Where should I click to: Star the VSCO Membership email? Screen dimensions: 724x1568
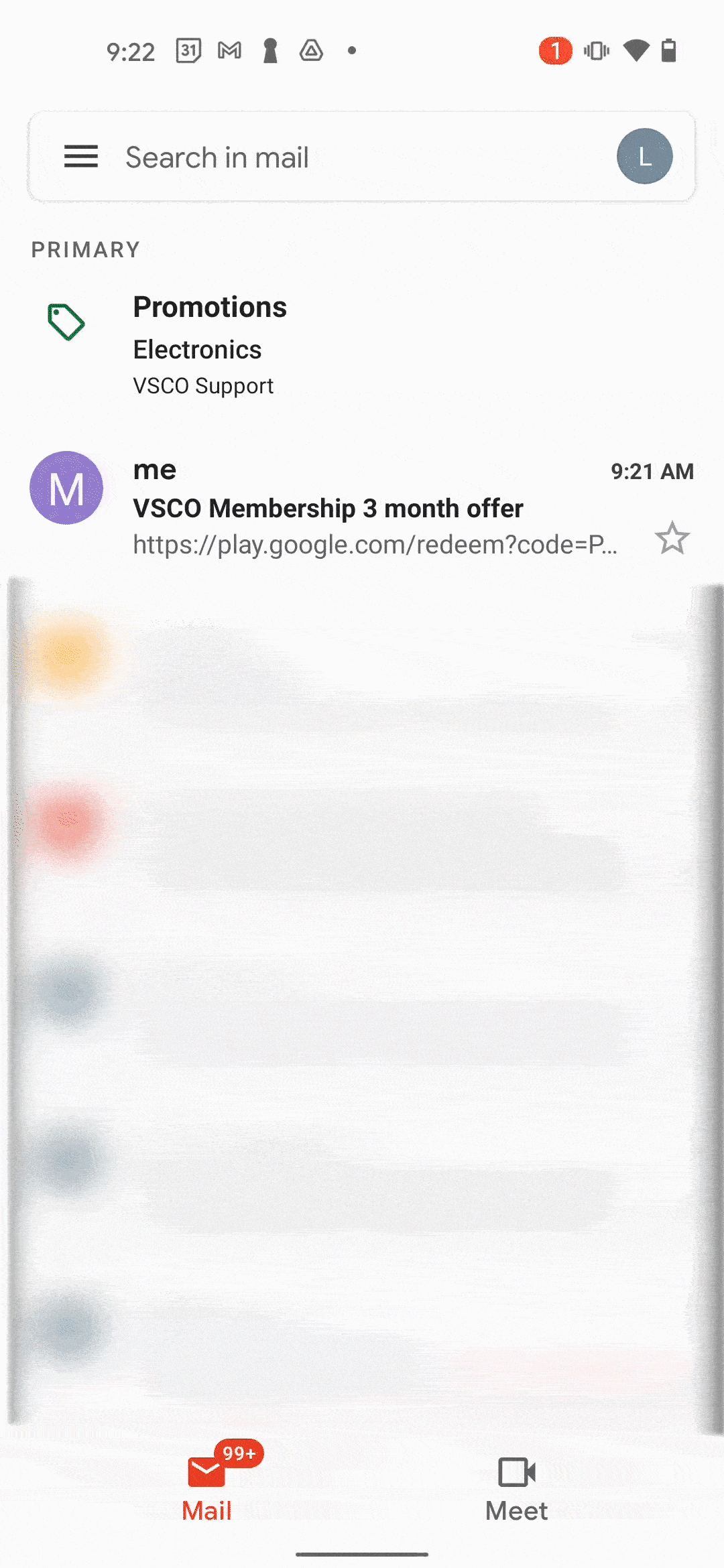tap(672, 538)
